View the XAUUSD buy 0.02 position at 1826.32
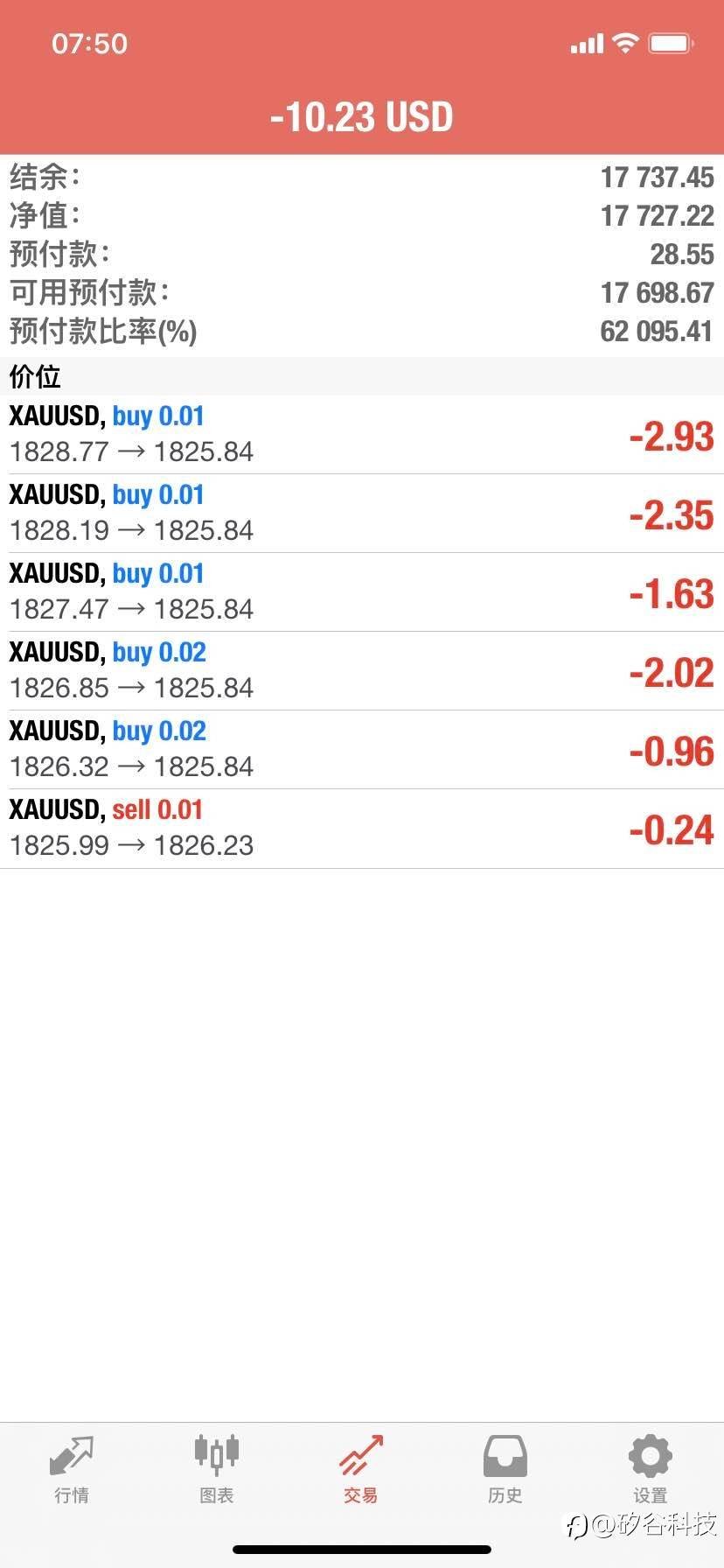The image size is (724, 1568). pos(362,750)
